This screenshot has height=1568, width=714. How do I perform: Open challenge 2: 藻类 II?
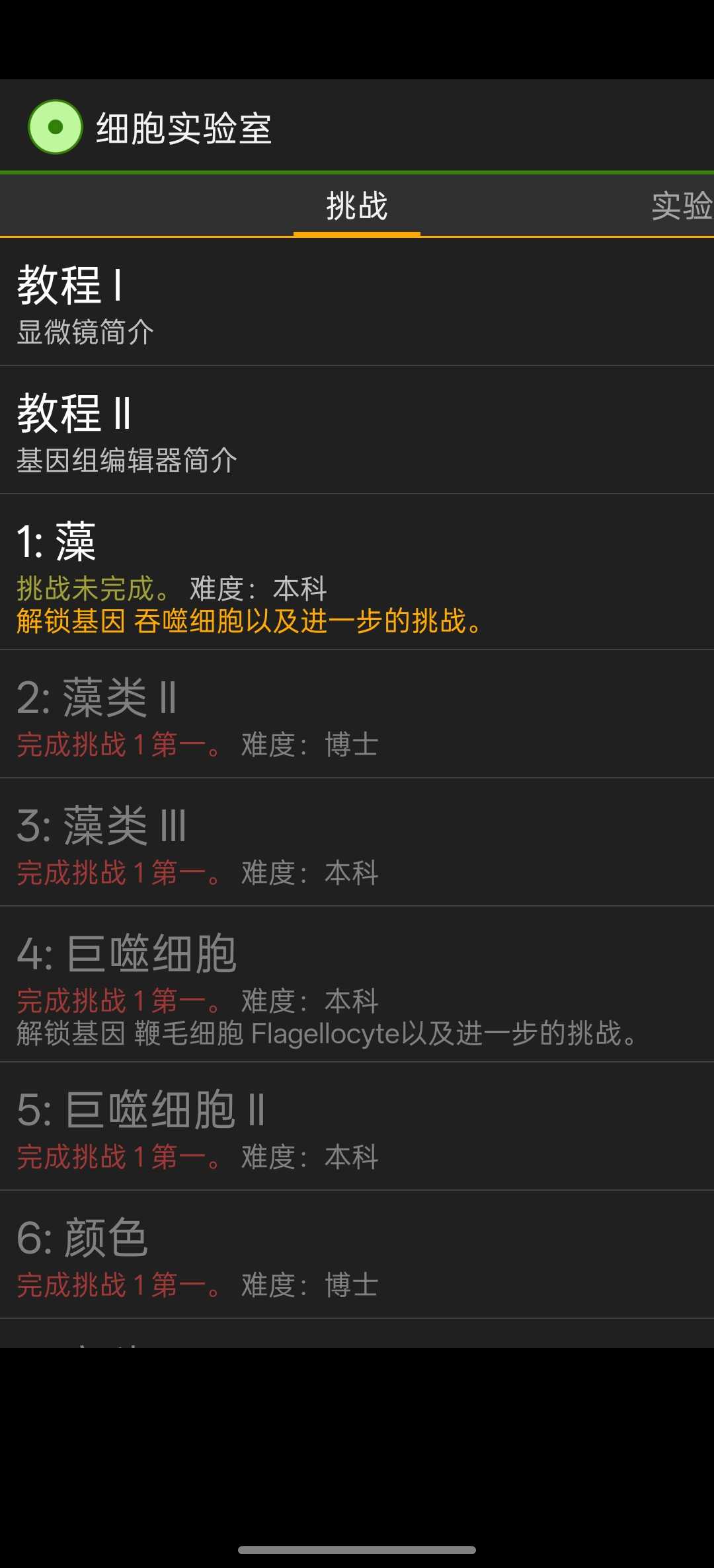pos(357,714)
